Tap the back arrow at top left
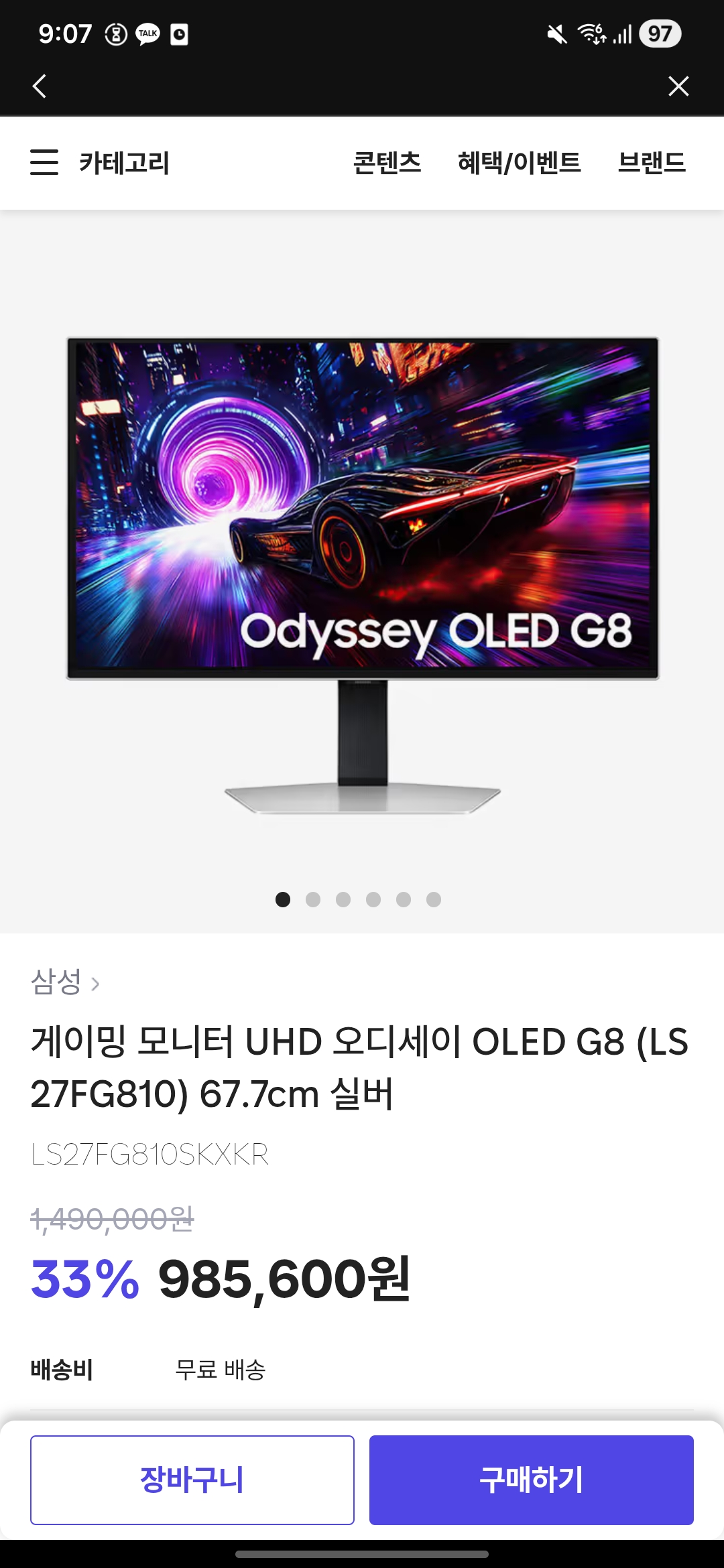724x1568 pixels. tap(38, 85)
